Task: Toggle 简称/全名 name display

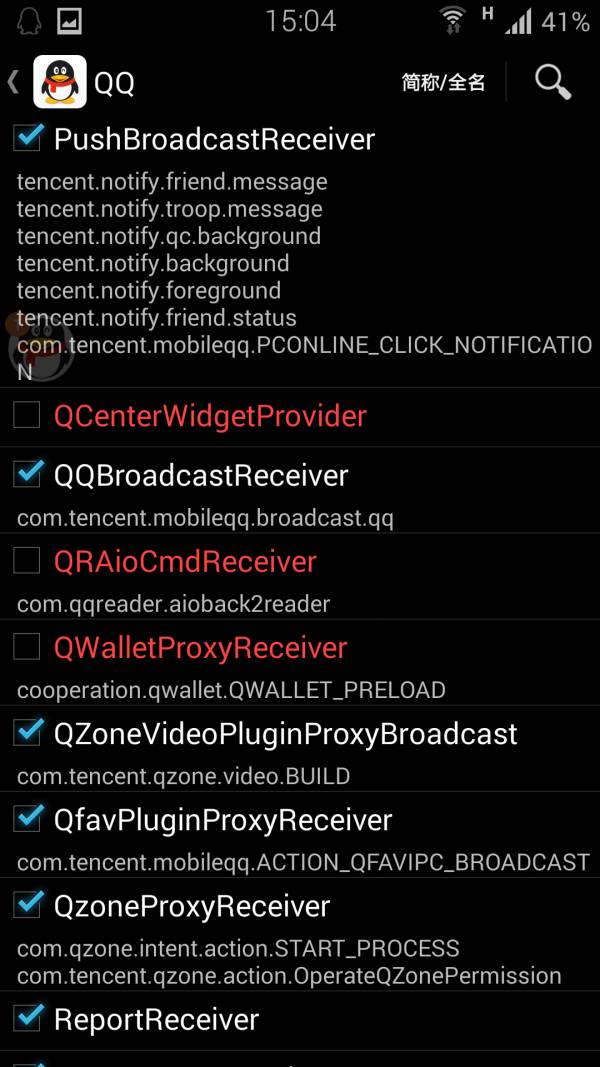Action: 443,83
